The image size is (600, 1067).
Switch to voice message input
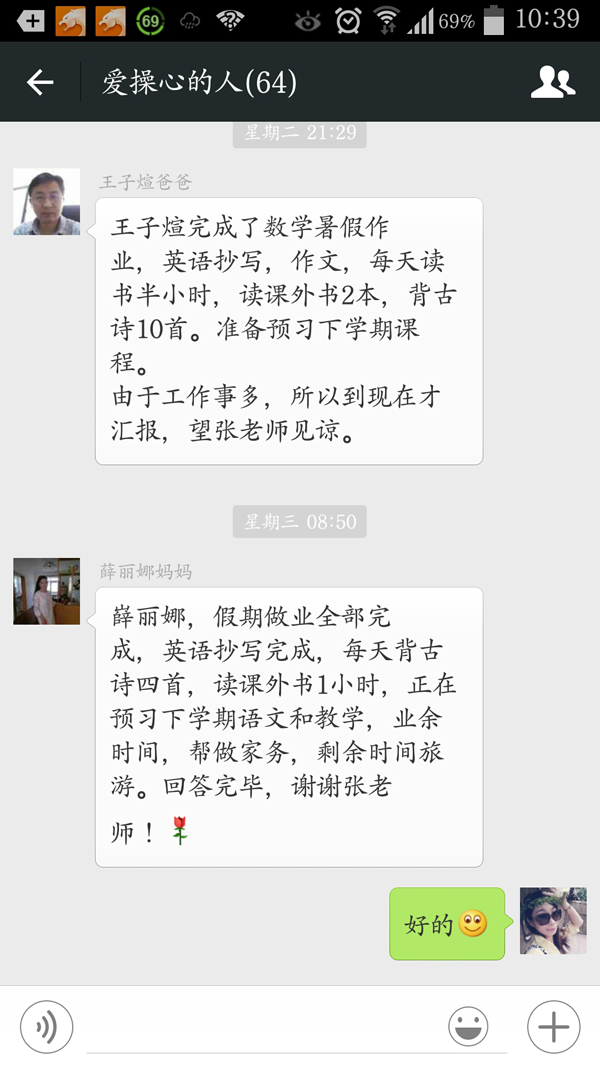point(47,1026)
